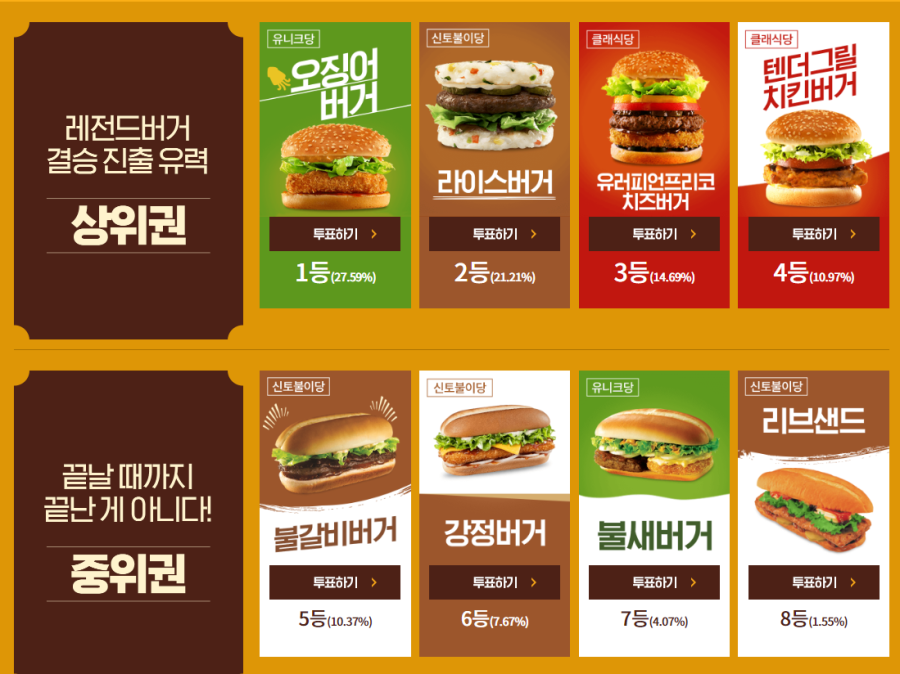Cast a vote for 유러피언프리코 치즈버거
The width and height of the screenshot is (900, 674).
point(654,234)
